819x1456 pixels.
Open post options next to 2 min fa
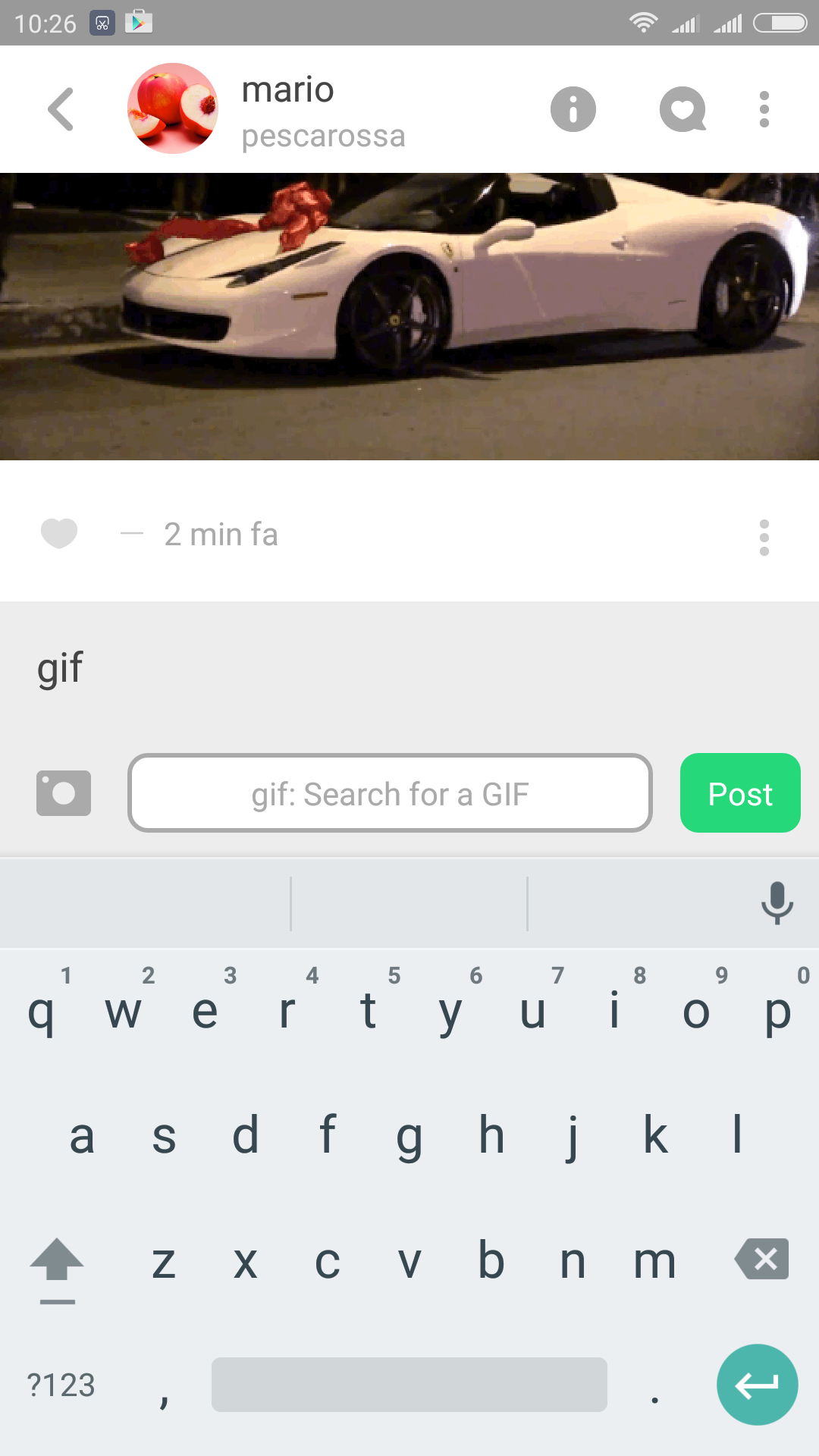pos(764,537)
